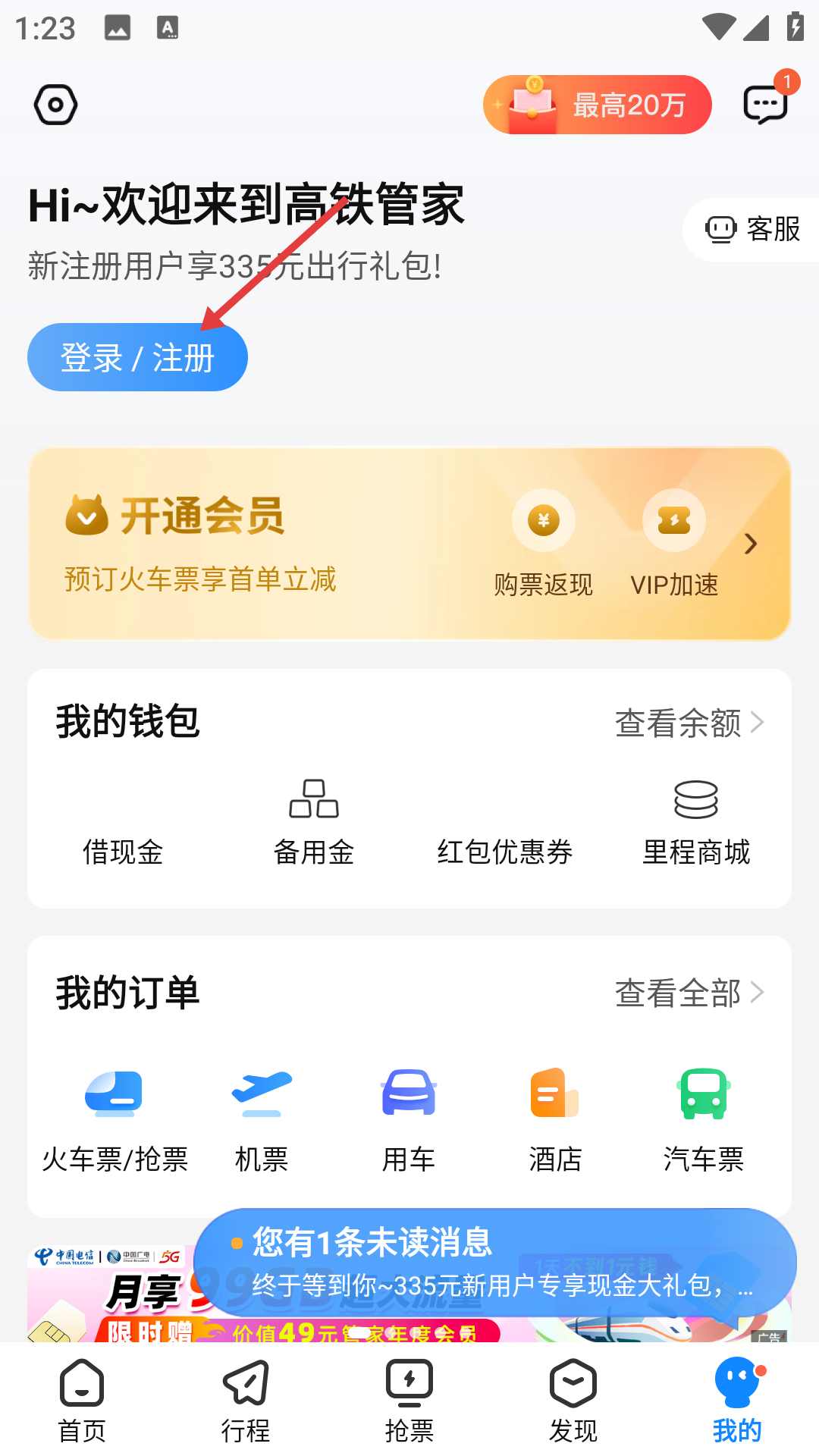This screenshot has width=819, height=1456.
Task: Open the messages icon with badge
Action: [766, 103]
